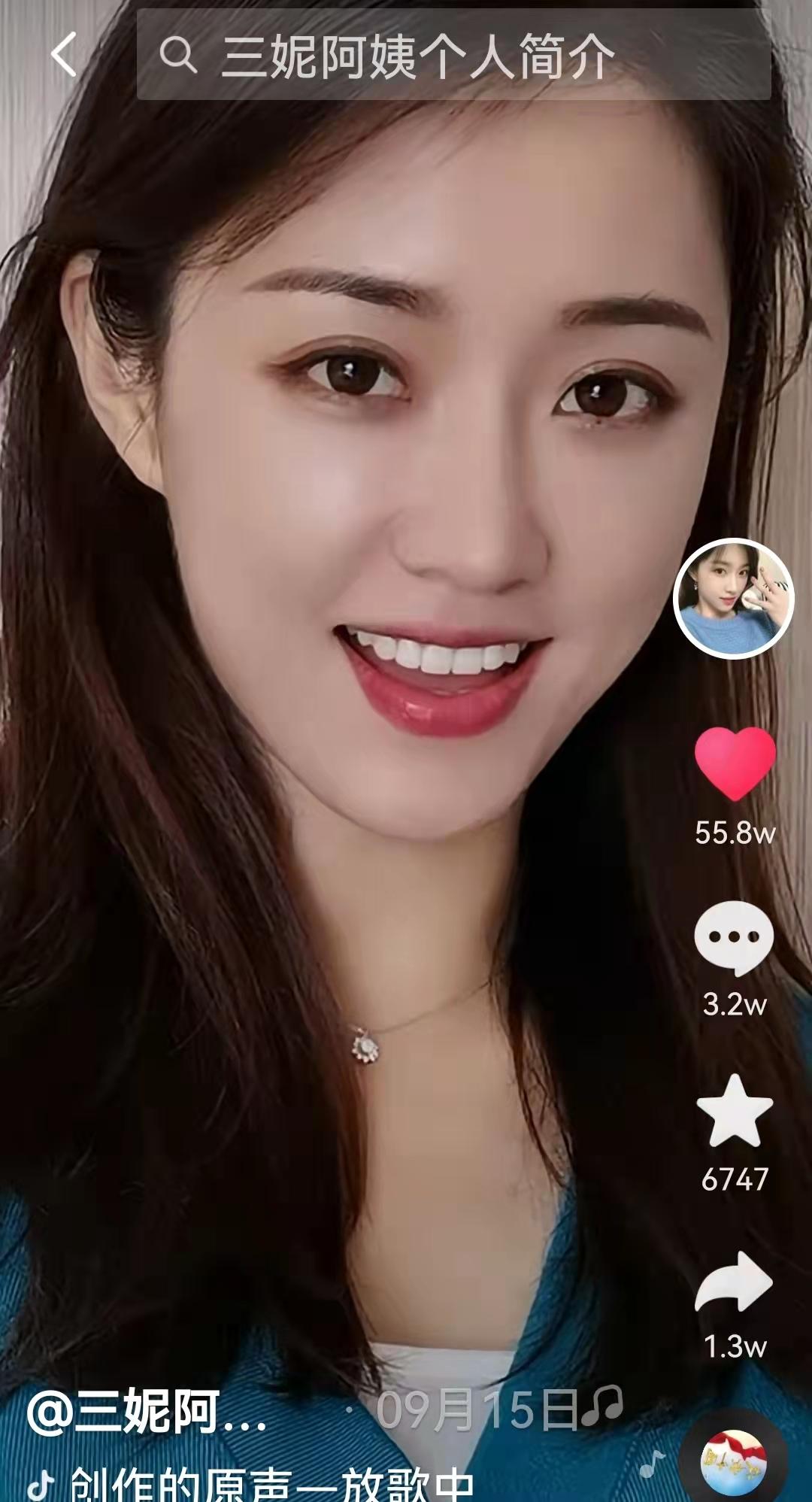Open the spinning music disc
Screen dimensions: 812x1502
733,1461
